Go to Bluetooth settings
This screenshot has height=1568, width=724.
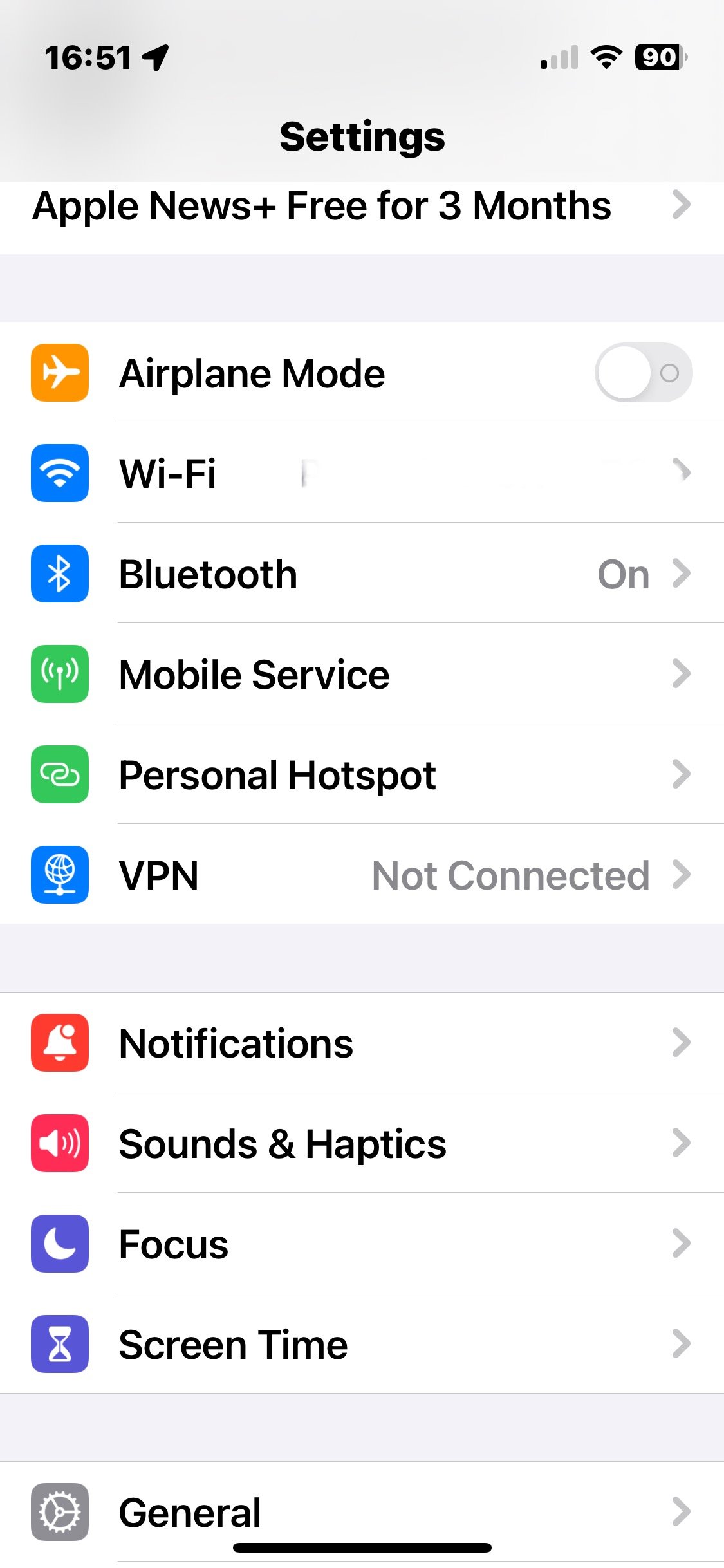[x=360, y=574]
